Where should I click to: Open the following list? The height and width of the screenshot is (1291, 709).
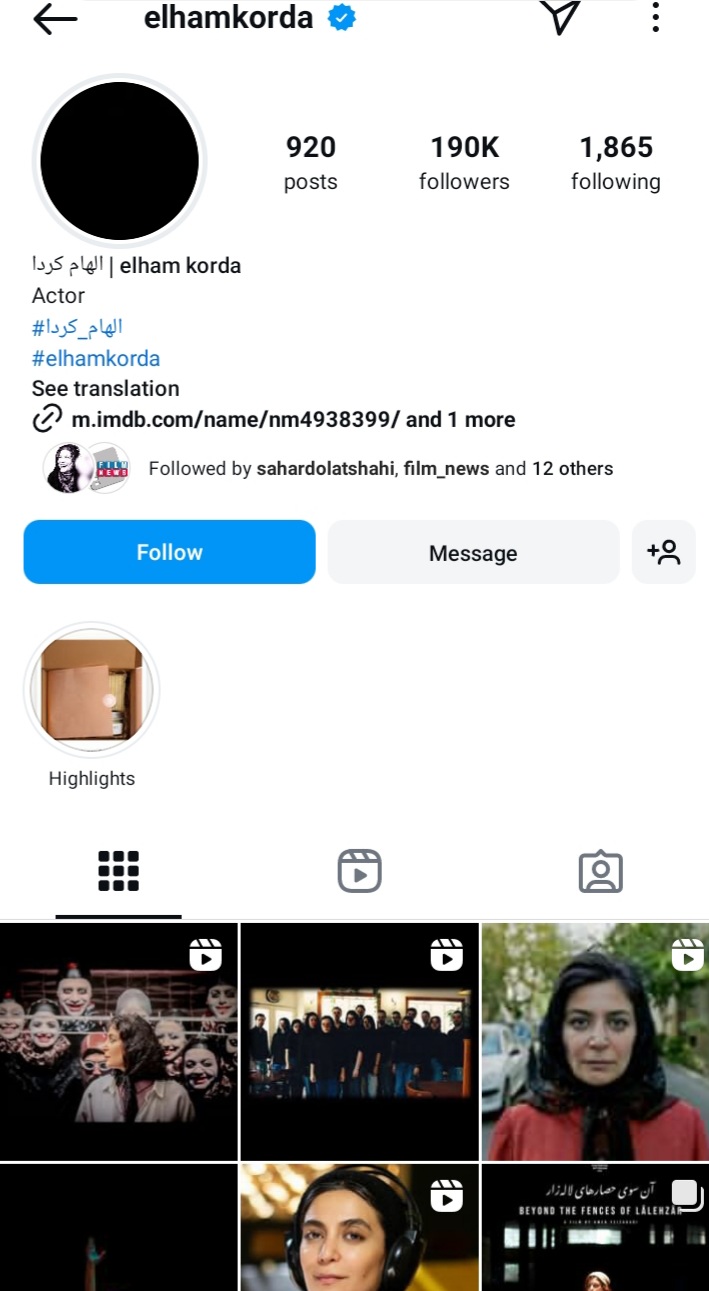click(615, 162)
